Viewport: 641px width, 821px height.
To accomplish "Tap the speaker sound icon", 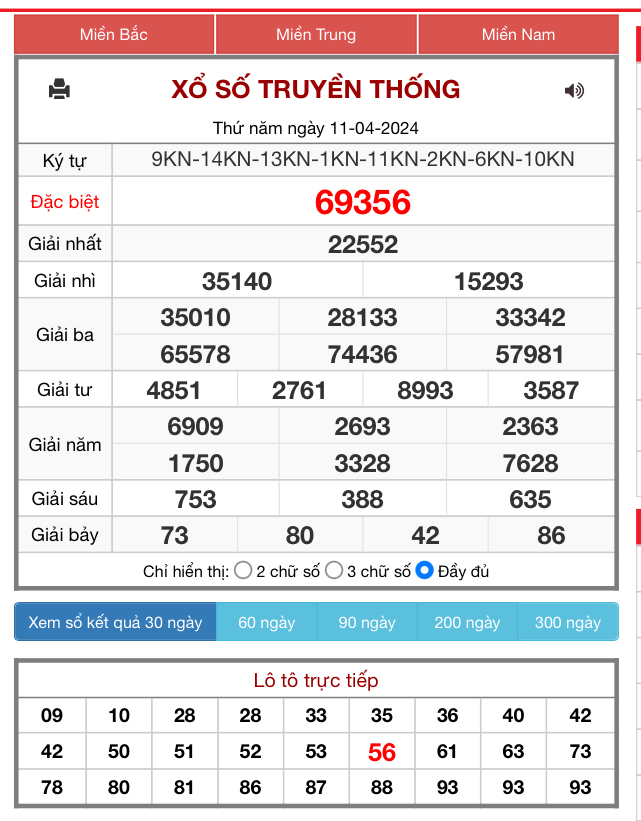I will pos(574,91).
